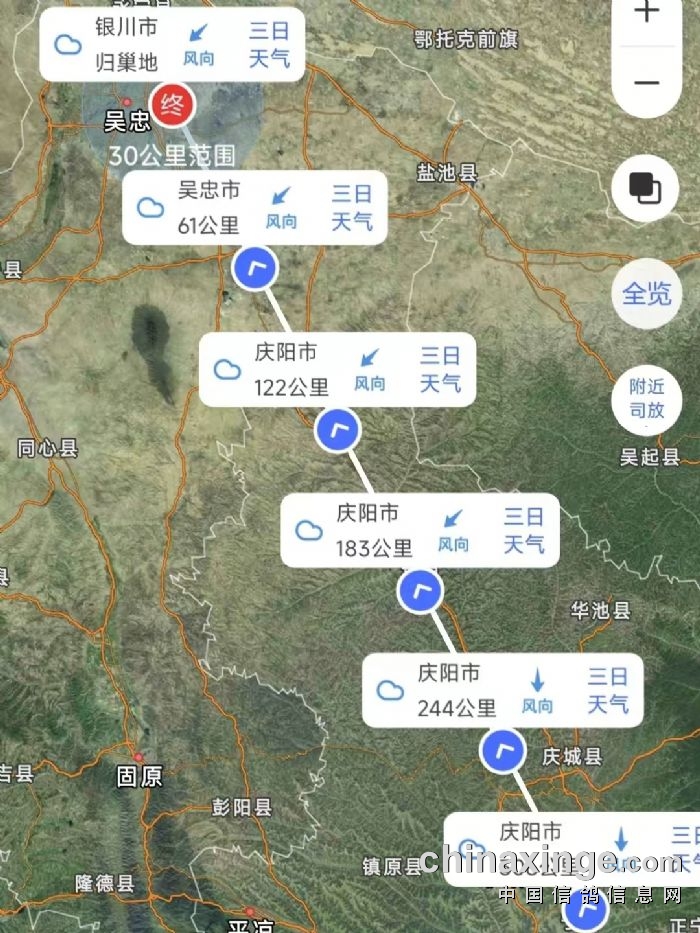The image size is (700, 933).
Task: View 三日天气 for 银川市 归巢地
Action: [269, 44]
